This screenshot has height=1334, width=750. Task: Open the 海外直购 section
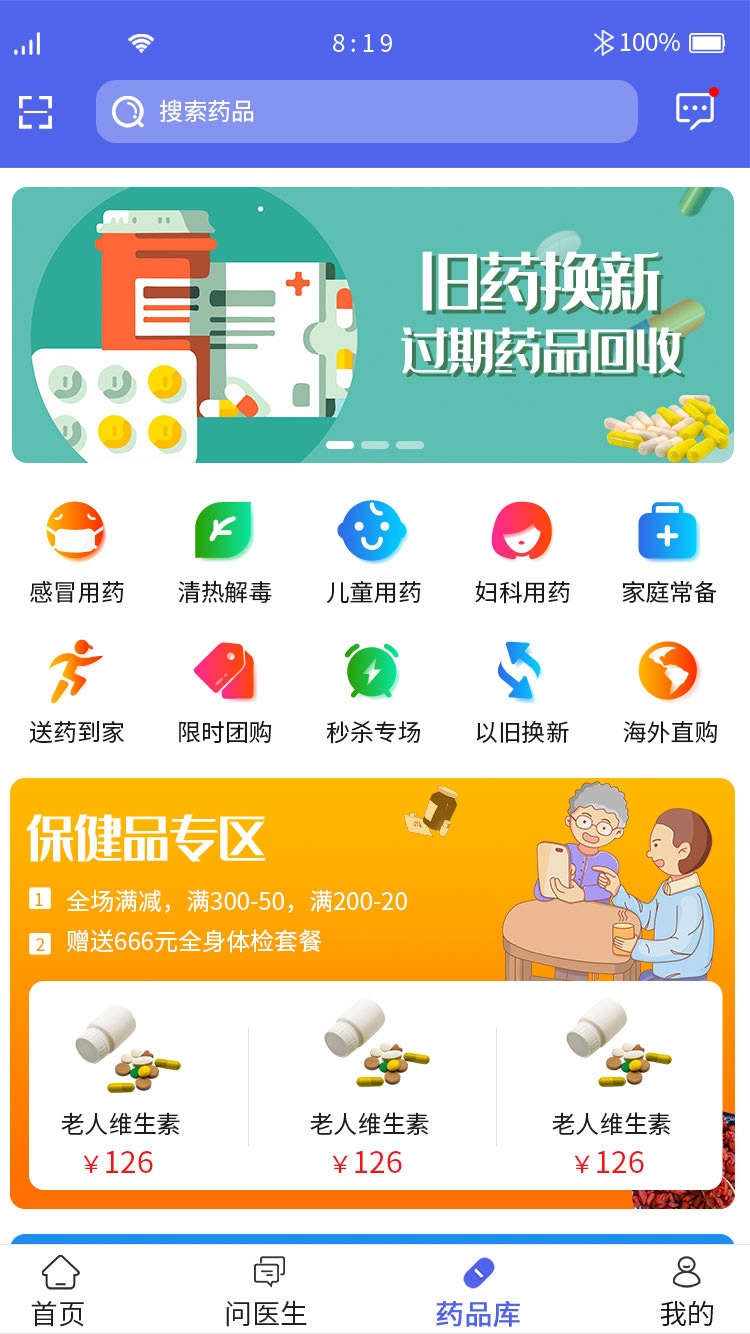click(668, 692)
